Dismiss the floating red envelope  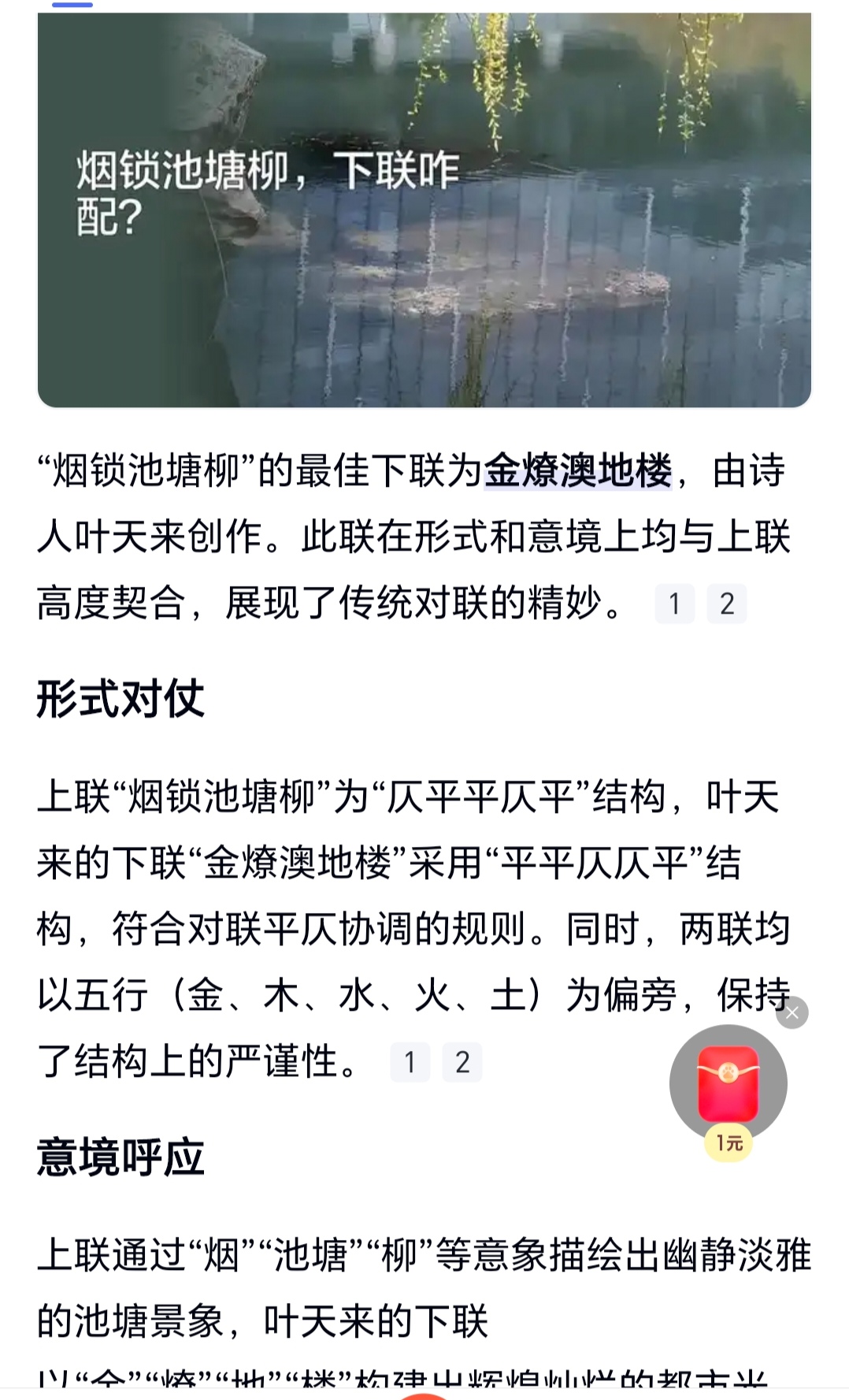792,1013
